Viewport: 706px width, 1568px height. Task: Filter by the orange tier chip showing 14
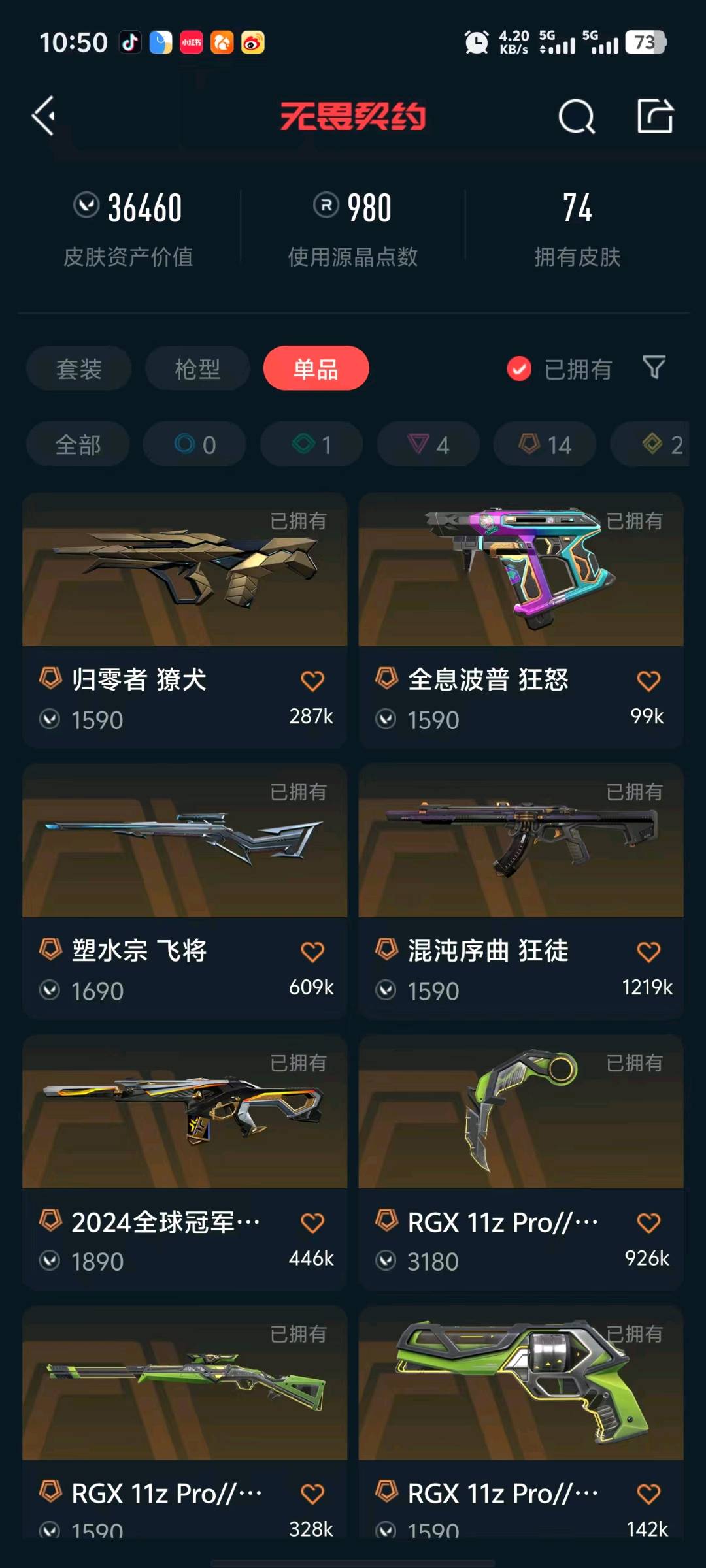point(545,445)
